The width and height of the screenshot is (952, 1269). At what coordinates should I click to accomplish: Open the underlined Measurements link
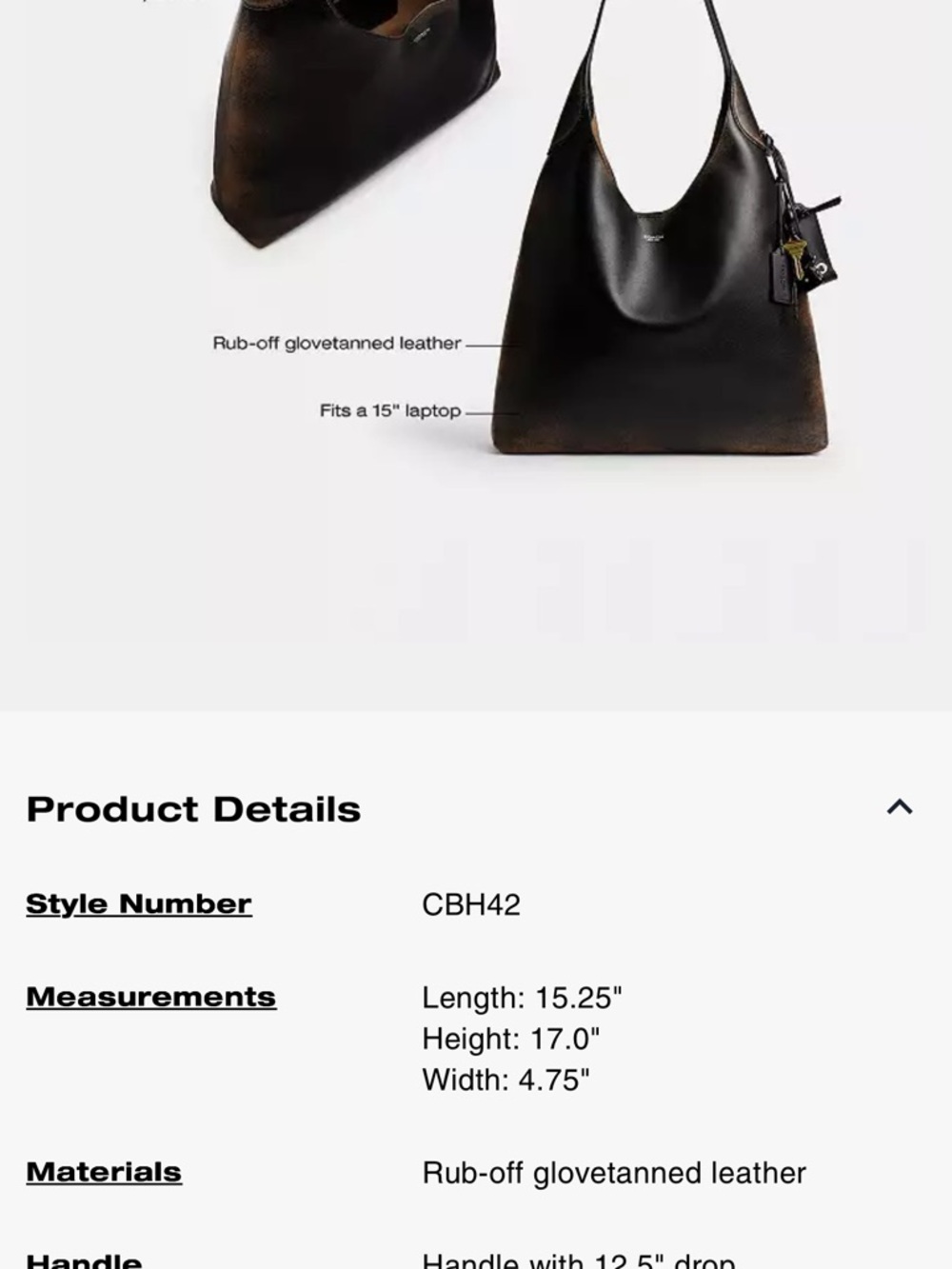click(151, 997)
